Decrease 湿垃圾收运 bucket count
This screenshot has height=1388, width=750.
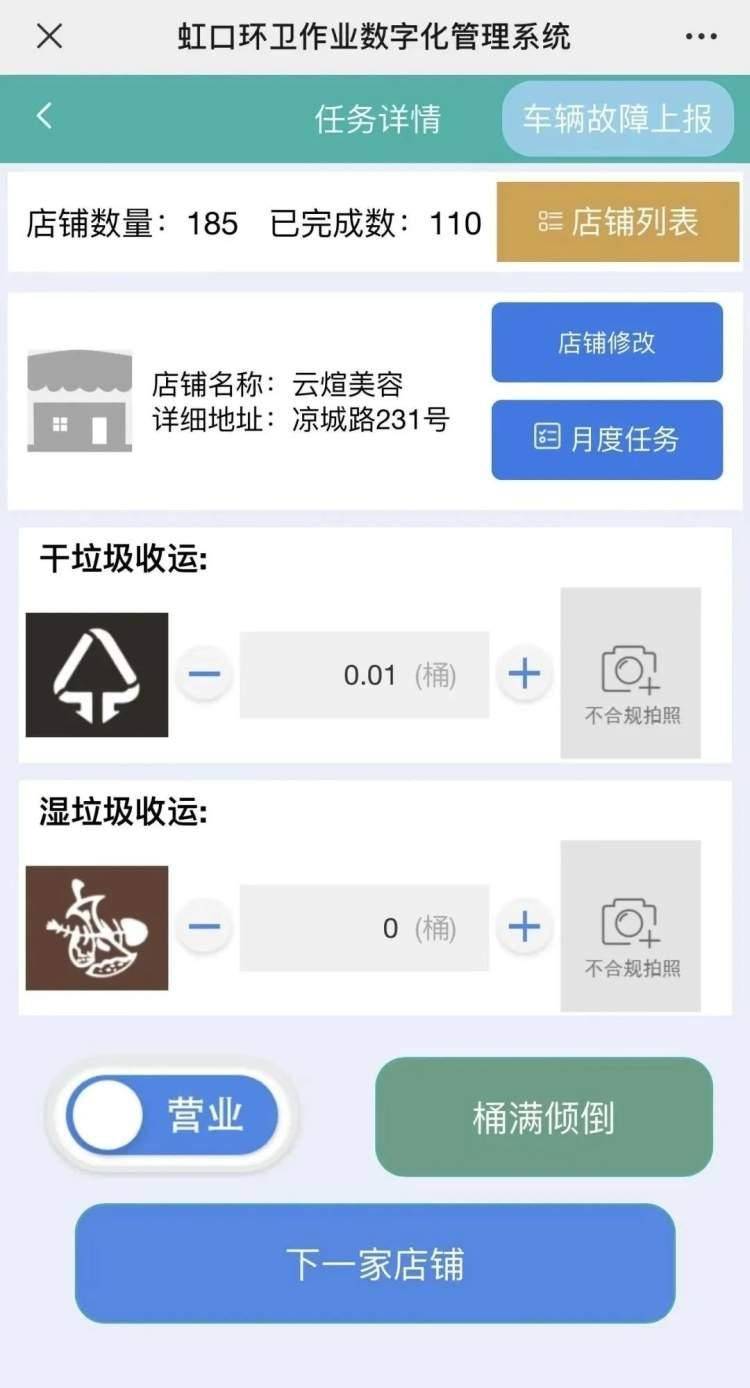tap(204, 928)
